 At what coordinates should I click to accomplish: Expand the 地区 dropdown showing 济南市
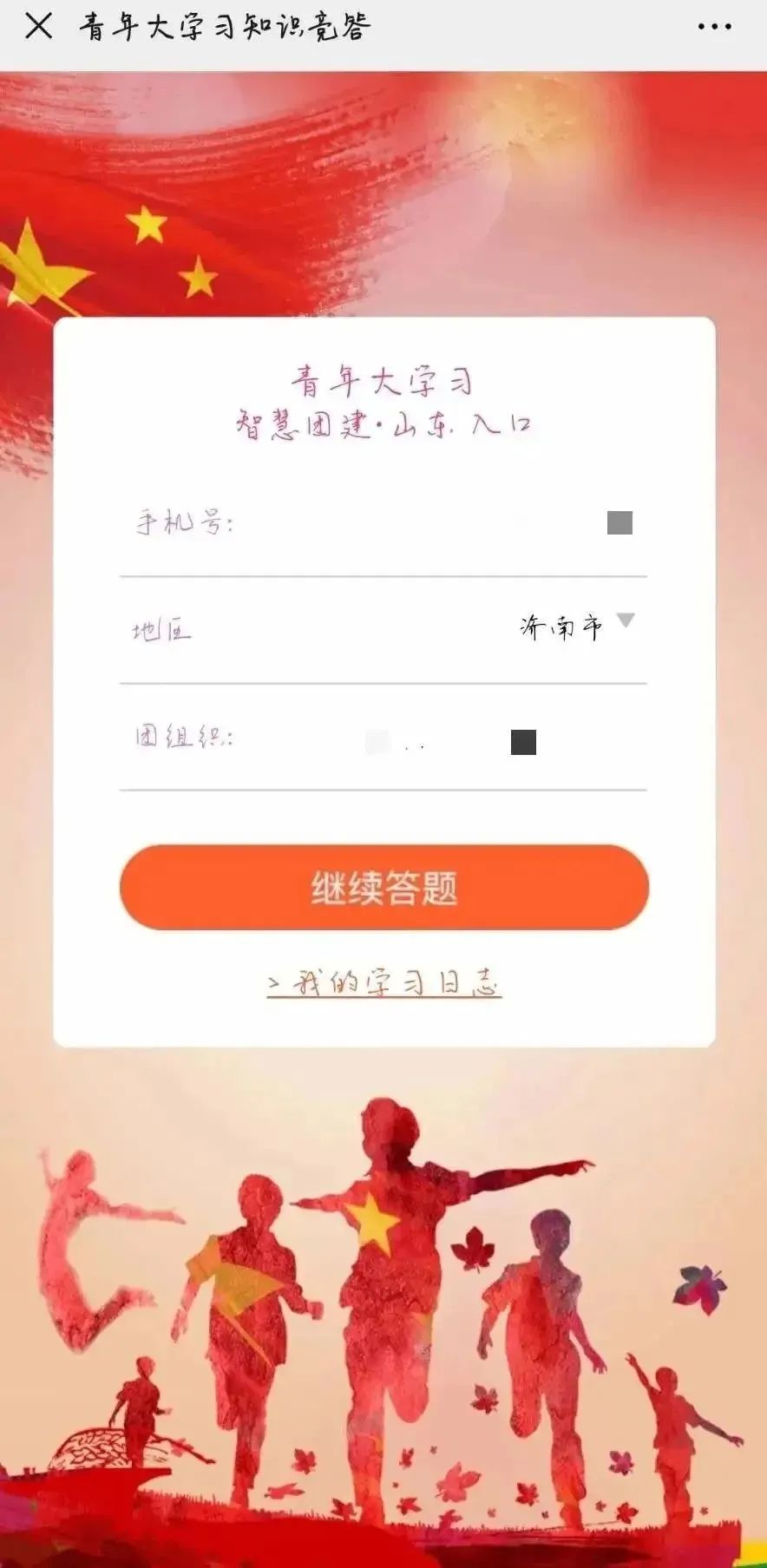pos(575,626)
